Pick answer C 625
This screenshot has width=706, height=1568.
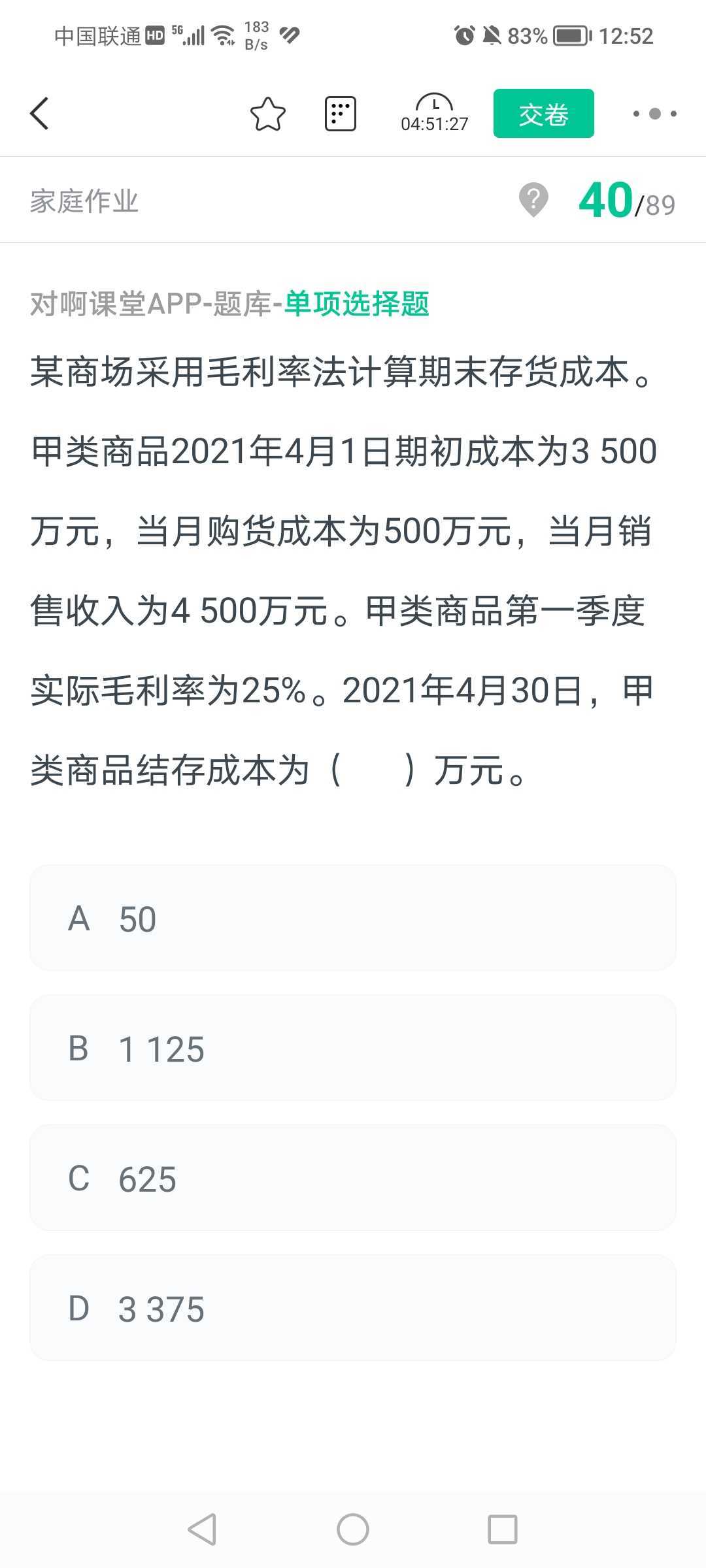coord(353,1178)
